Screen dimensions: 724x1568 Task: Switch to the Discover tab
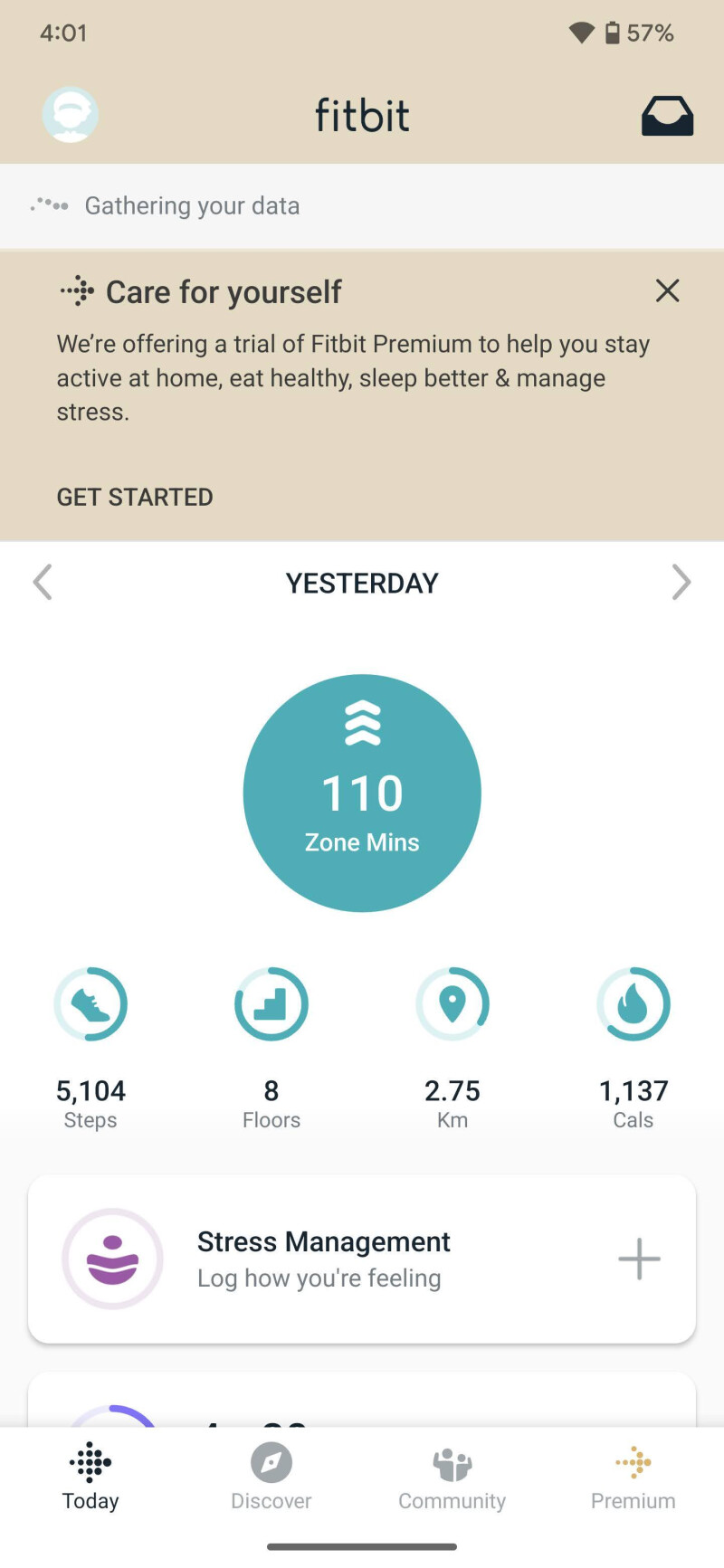[271, 1475]
